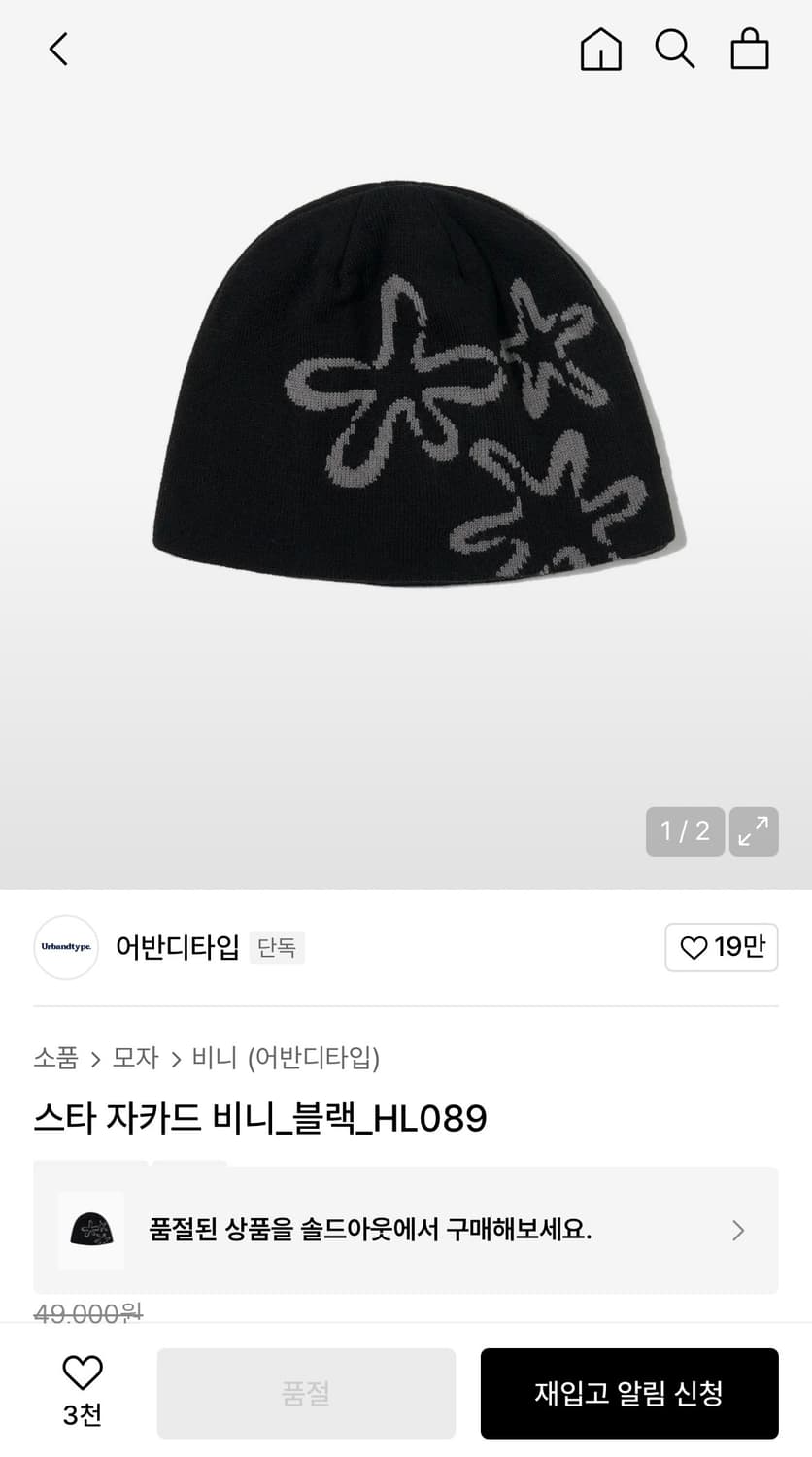This screenshot has width=812, height=1457.
Task: Open the product title 스타 자카드 비니_블랙_HL089
Action: tap(260, 1118)
